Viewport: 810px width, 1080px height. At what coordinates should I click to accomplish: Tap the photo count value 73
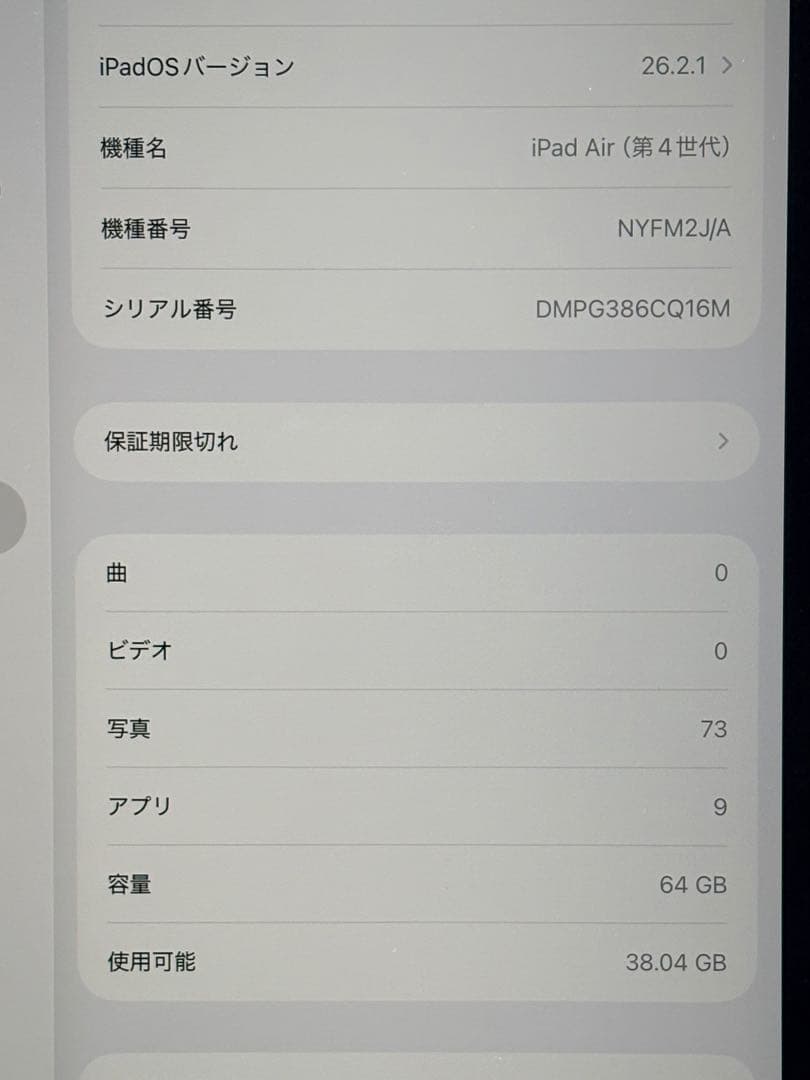[714, 729]
